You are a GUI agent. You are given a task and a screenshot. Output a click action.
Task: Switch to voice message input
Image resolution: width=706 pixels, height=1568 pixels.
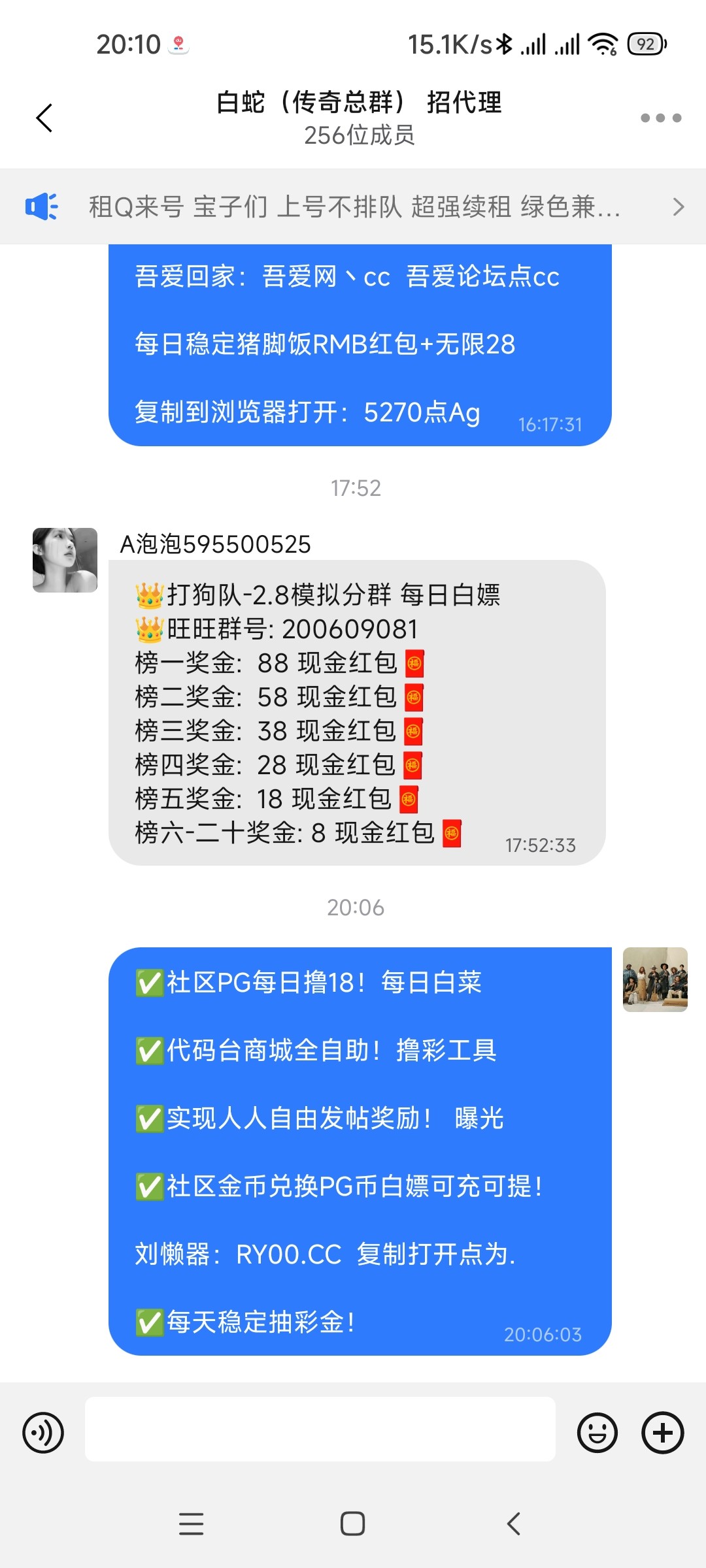pyautogui.click(x=43, y=1433)
